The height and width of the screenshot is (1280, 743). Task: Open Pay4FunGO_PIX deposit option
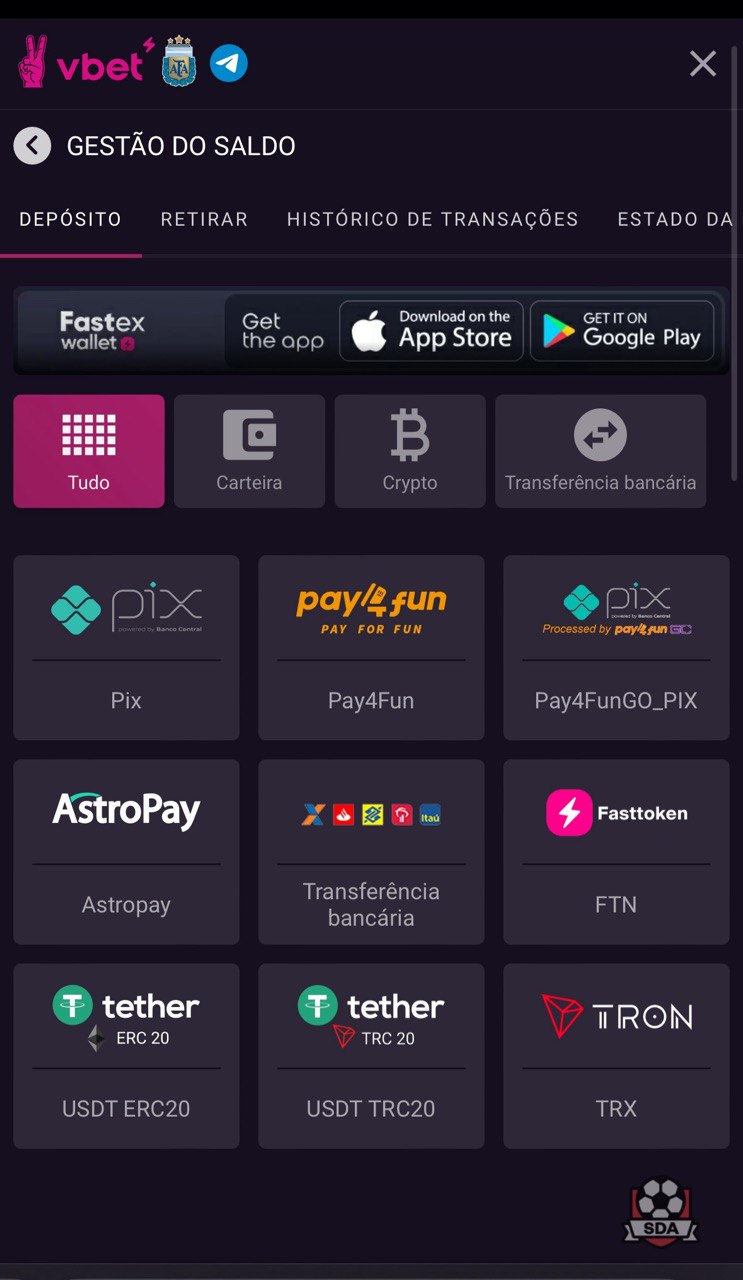point(616,647)
